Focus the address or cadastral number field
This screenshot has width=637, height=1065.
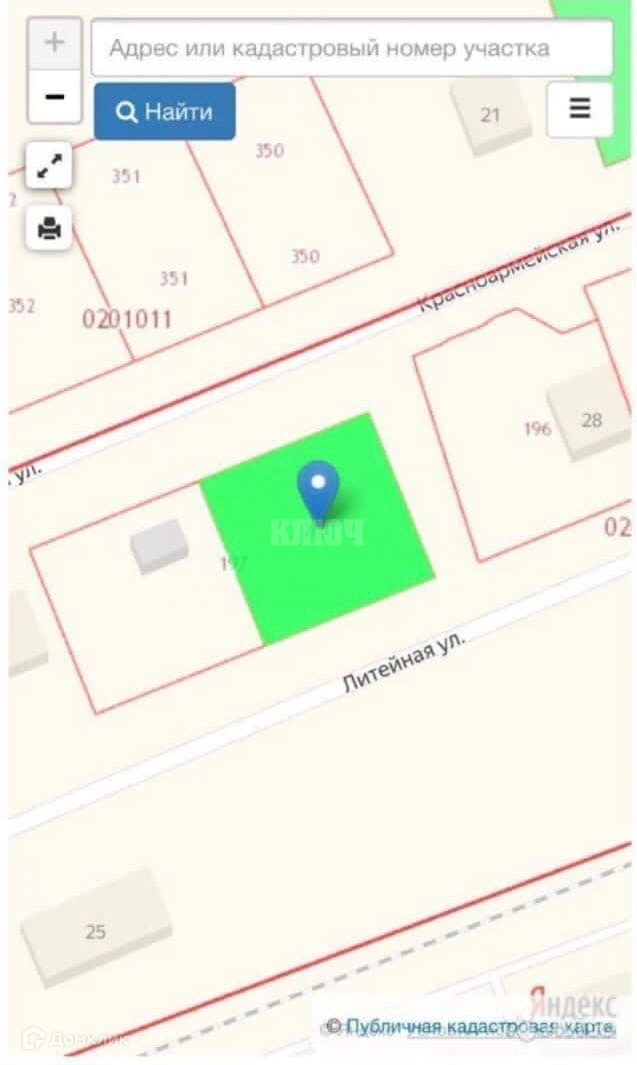point(351,48)
